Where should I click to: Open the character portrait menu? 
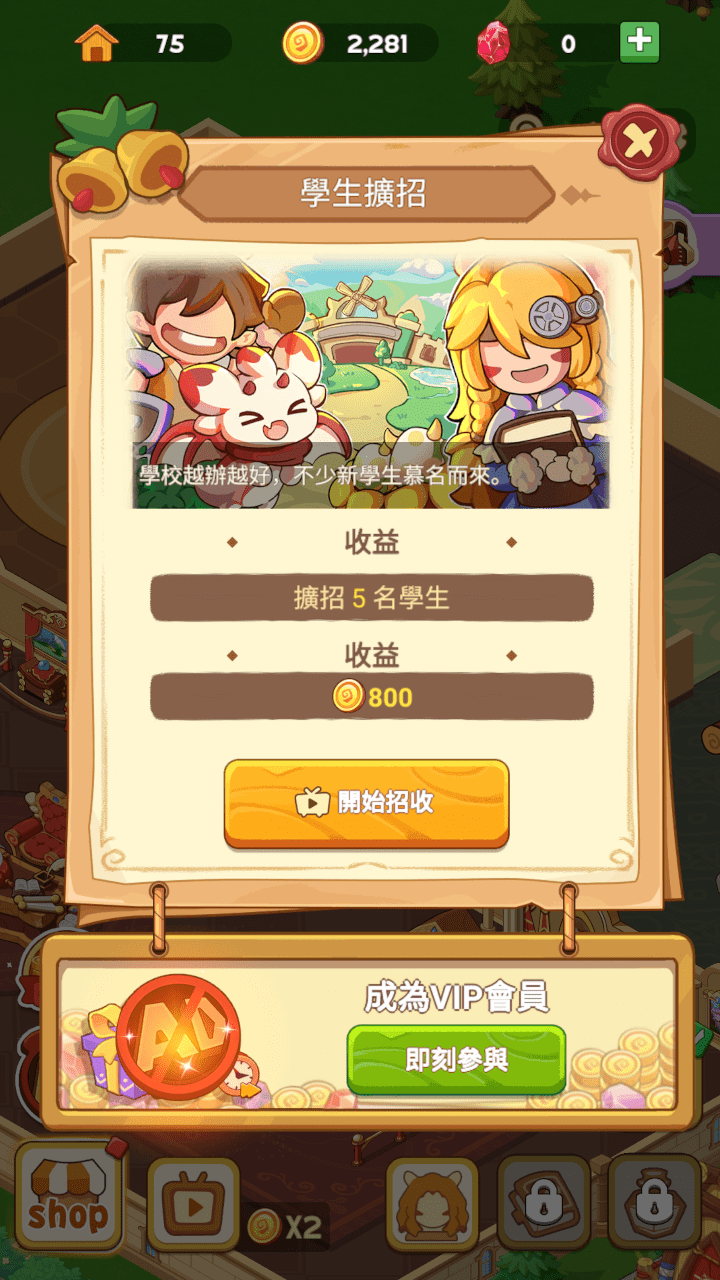(430, 1204)
